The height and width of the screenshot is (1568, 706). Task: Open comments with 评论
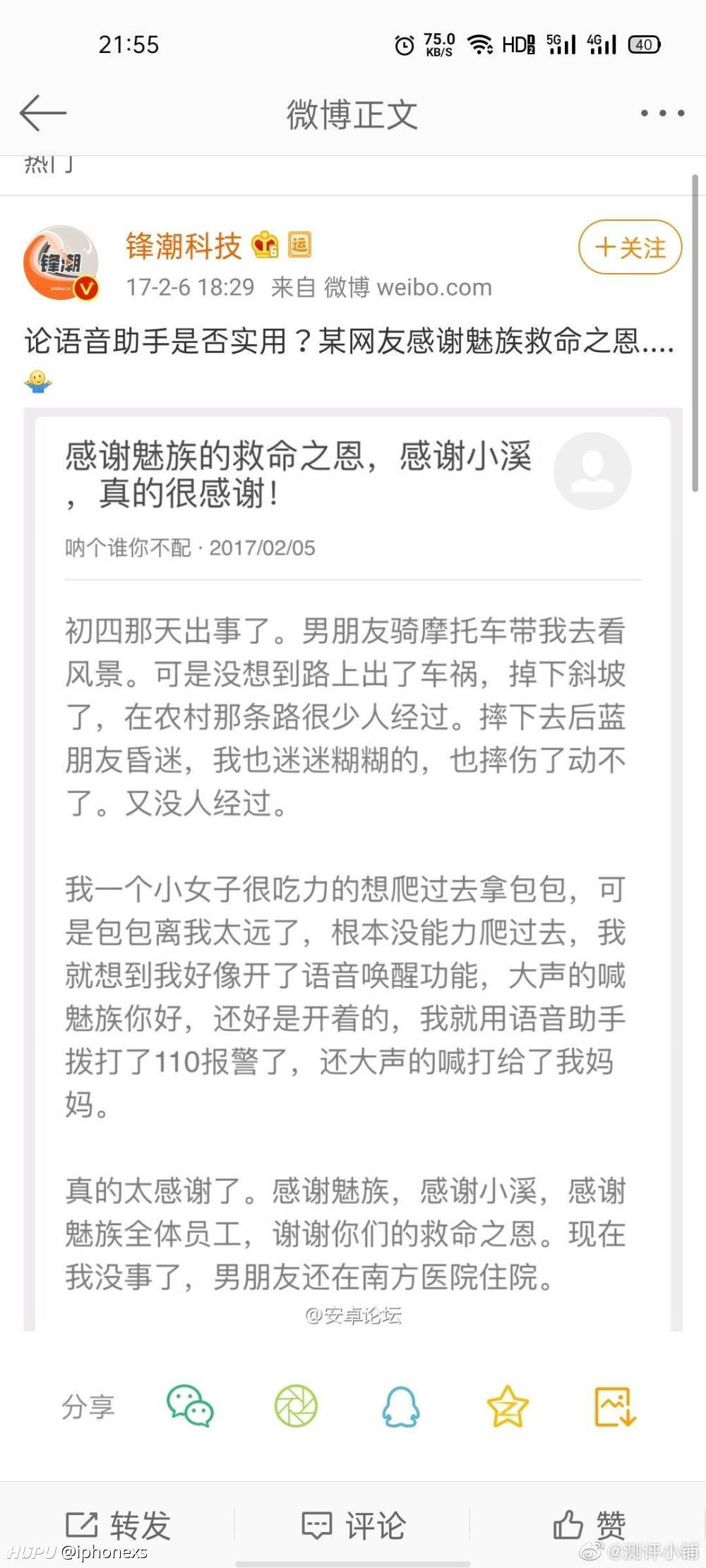pos(353,1525)
